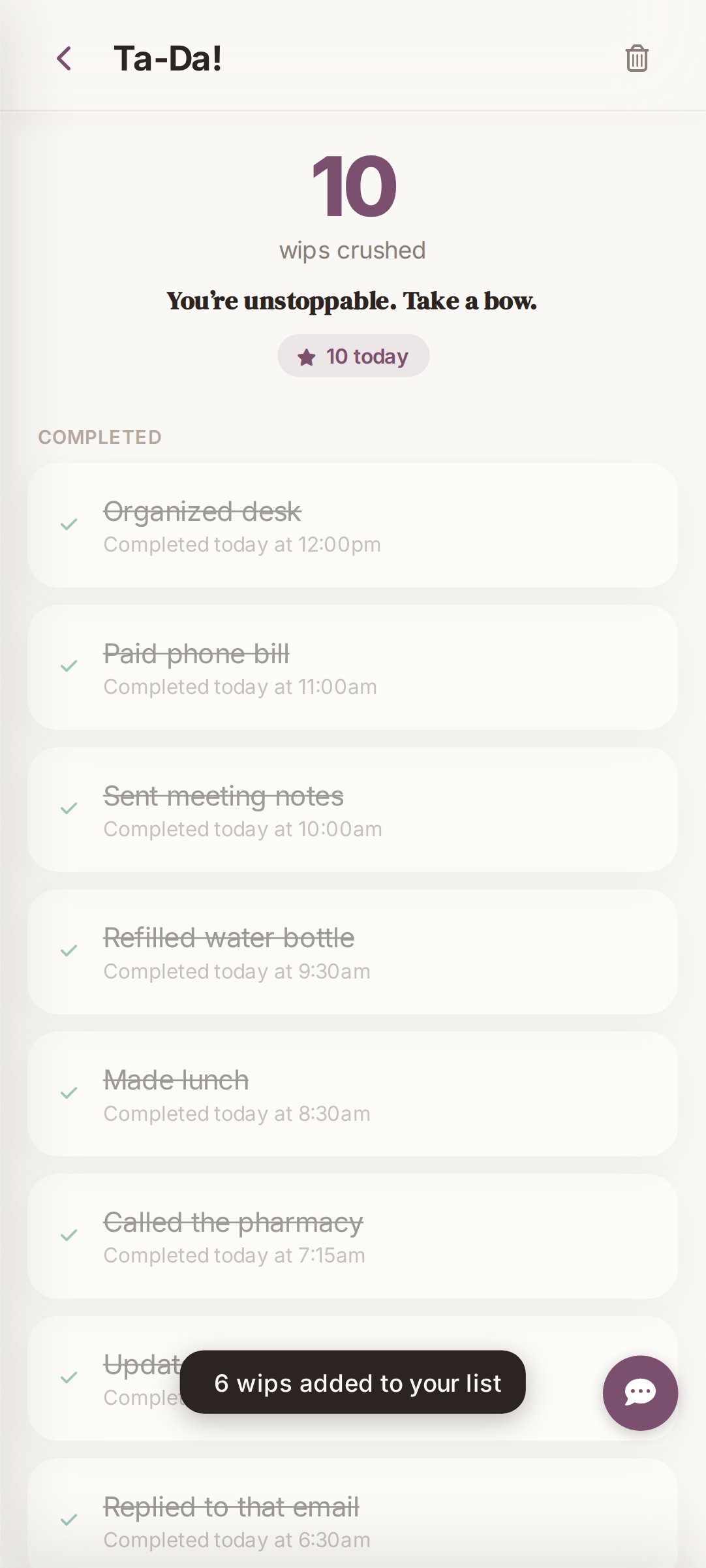Tap the checkmark beside Organized desk
This screenshot has height=1568, width=706.
[69, 524]
